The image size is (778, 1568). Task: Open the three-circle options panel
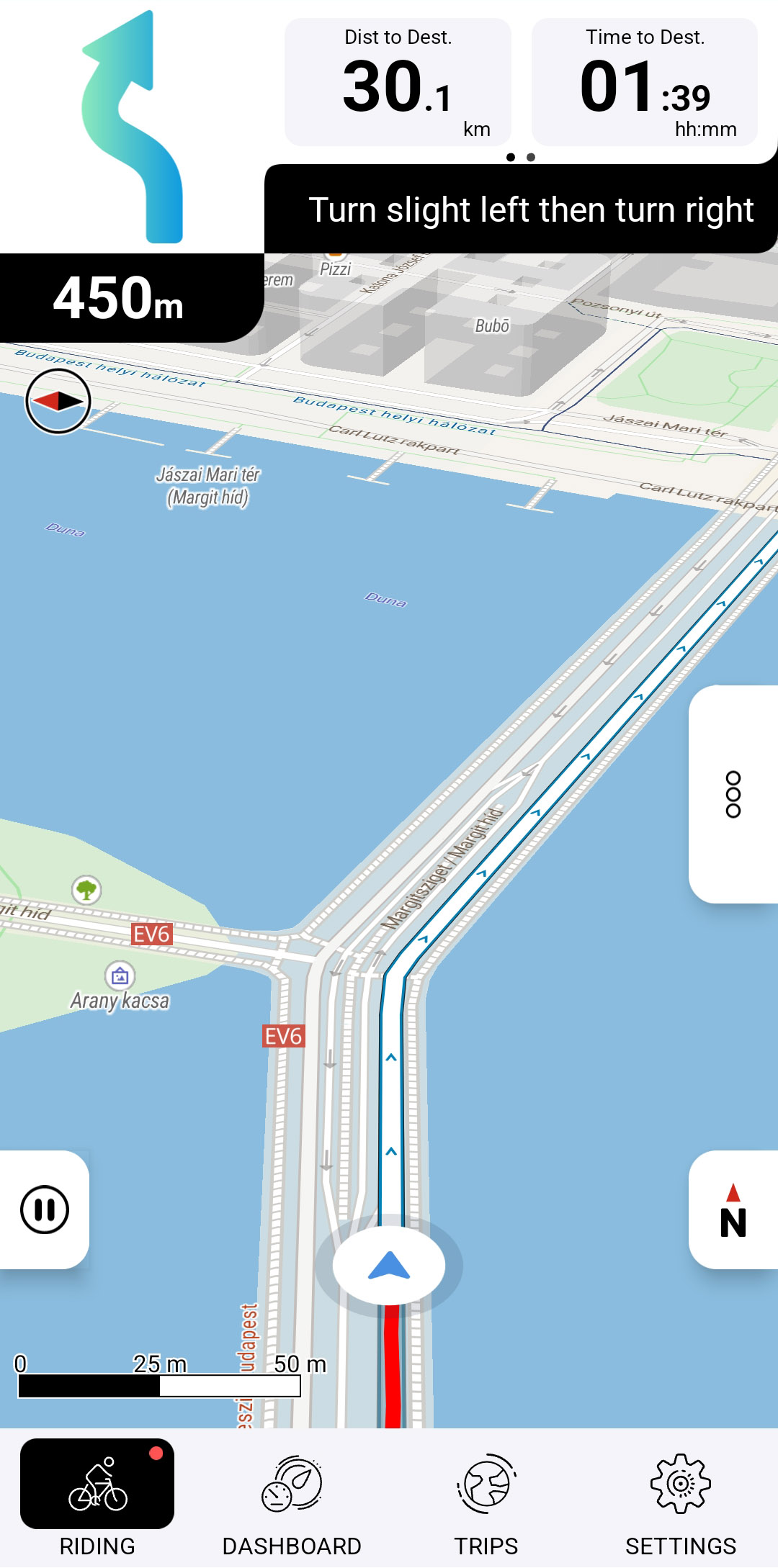pos(733,795)
